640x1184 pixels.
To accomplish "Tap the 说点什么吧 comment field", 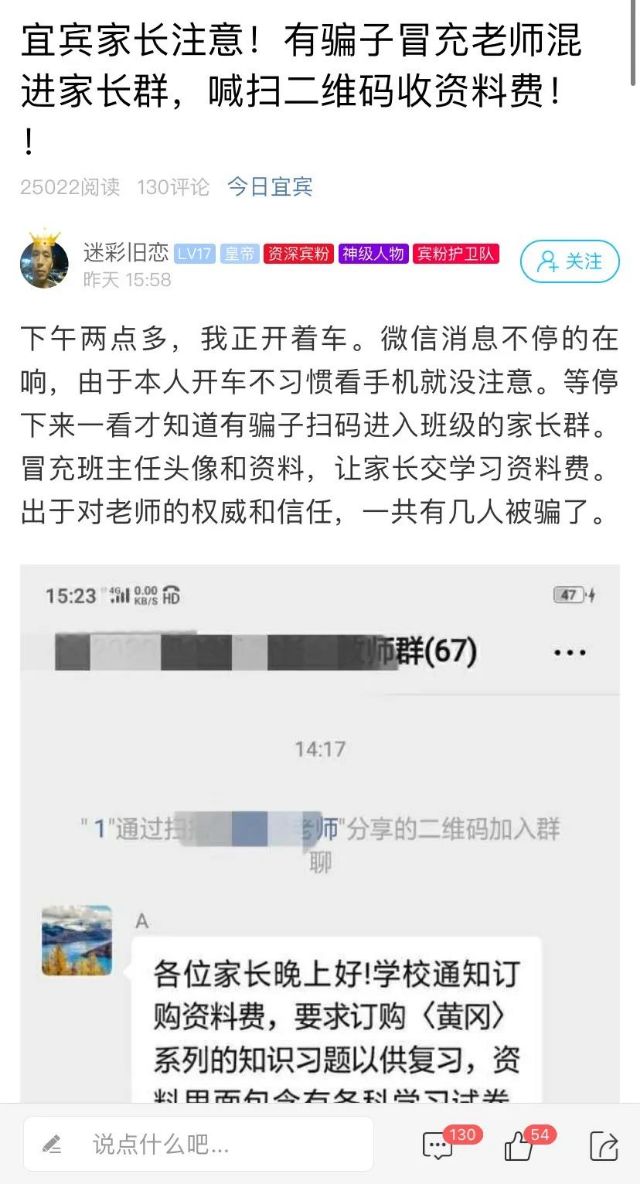I will pos(198,1143).
